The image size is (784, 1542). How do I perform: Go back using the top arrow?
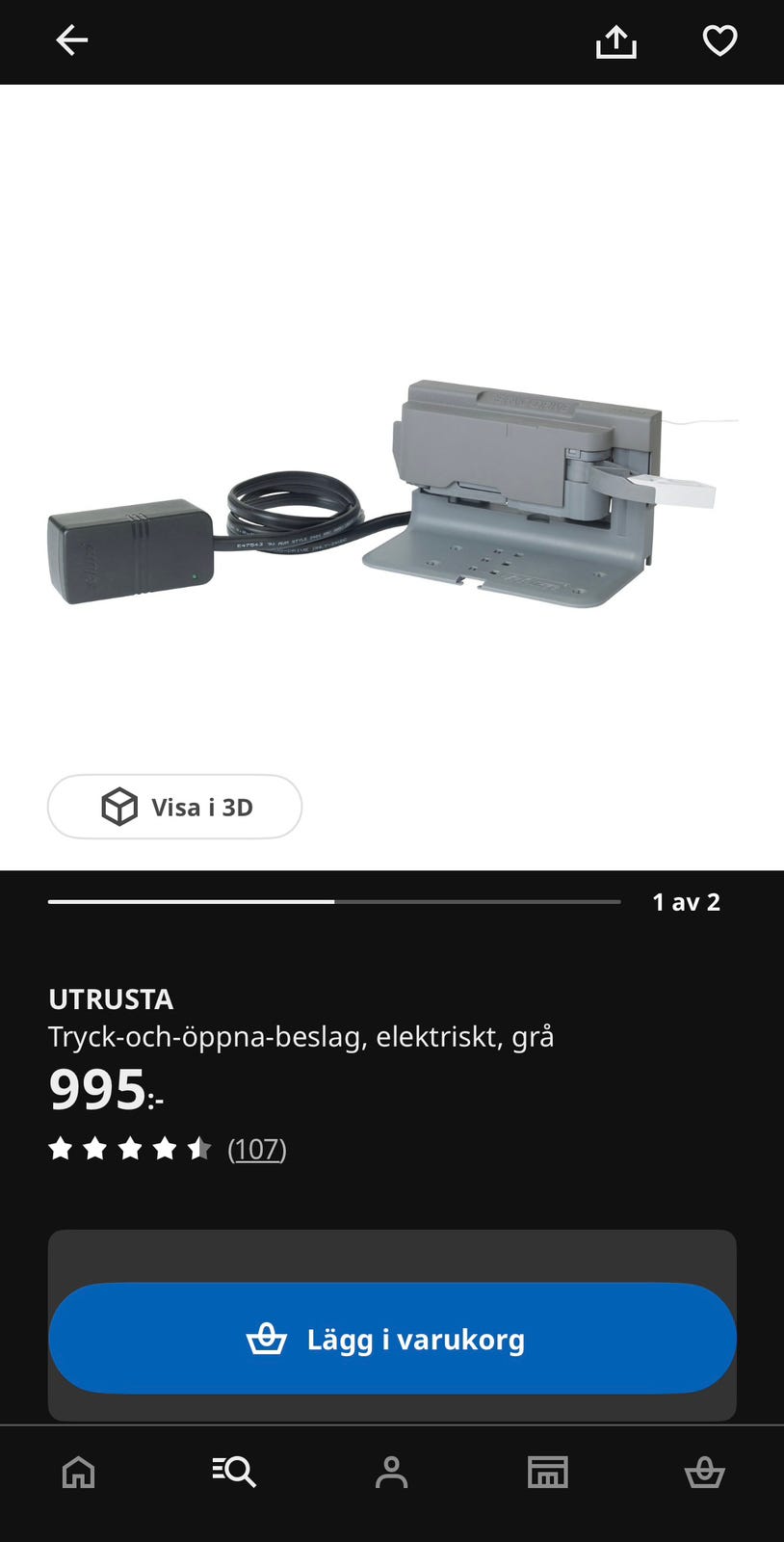tap(72, 40)
